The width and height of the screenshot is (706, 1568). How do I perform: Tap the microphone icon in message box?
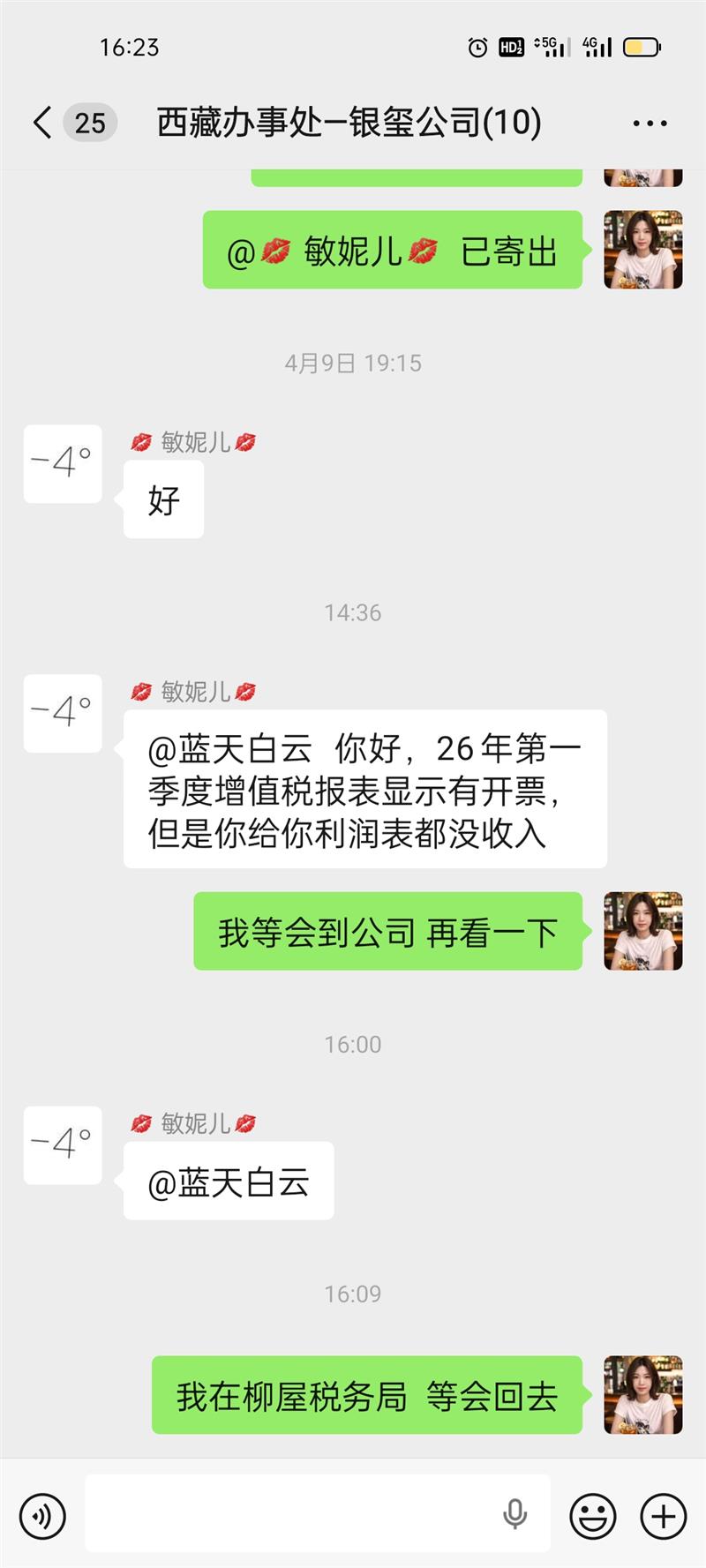(x=514, y=1514)
